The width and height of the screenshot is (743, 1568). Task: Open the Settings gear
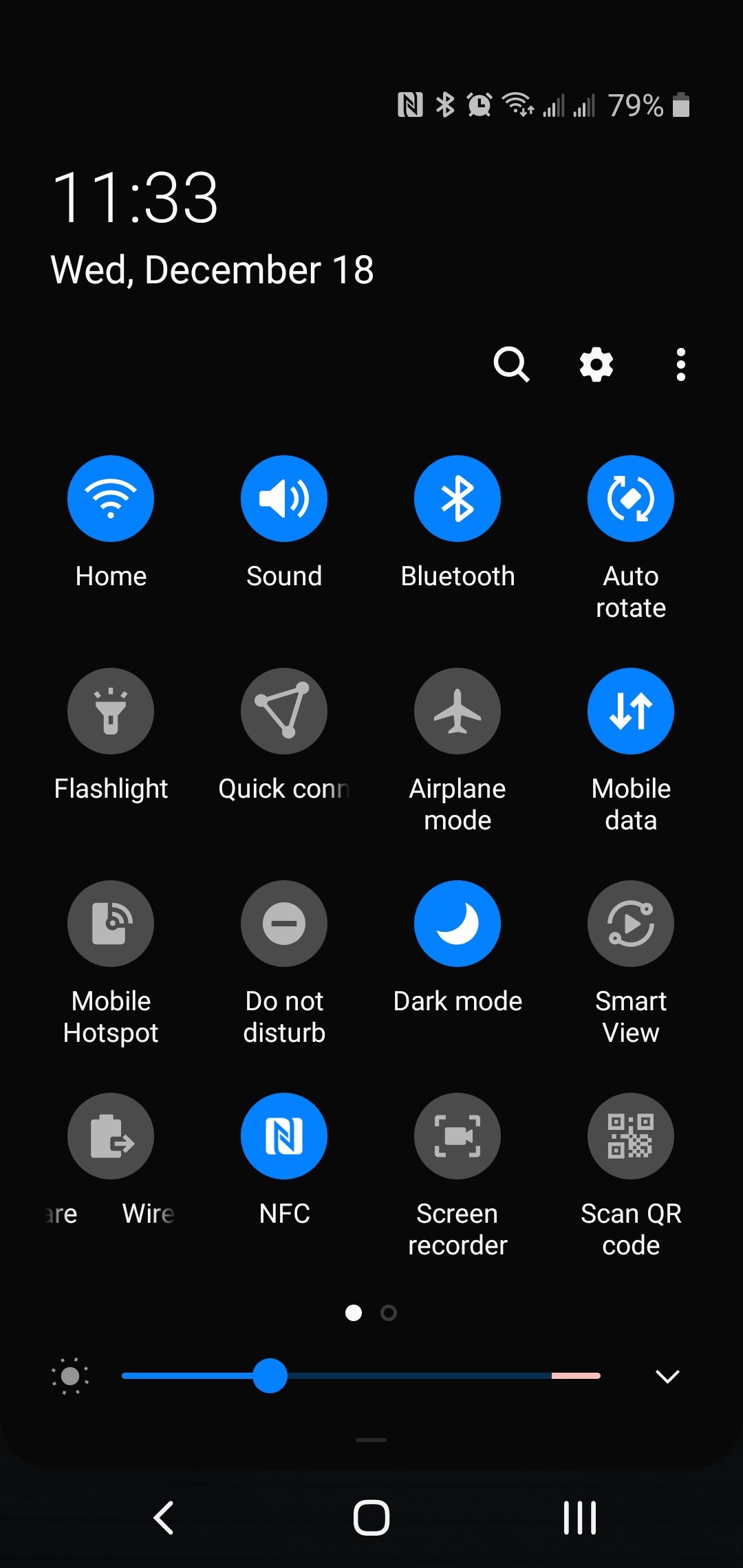(596, 364)
